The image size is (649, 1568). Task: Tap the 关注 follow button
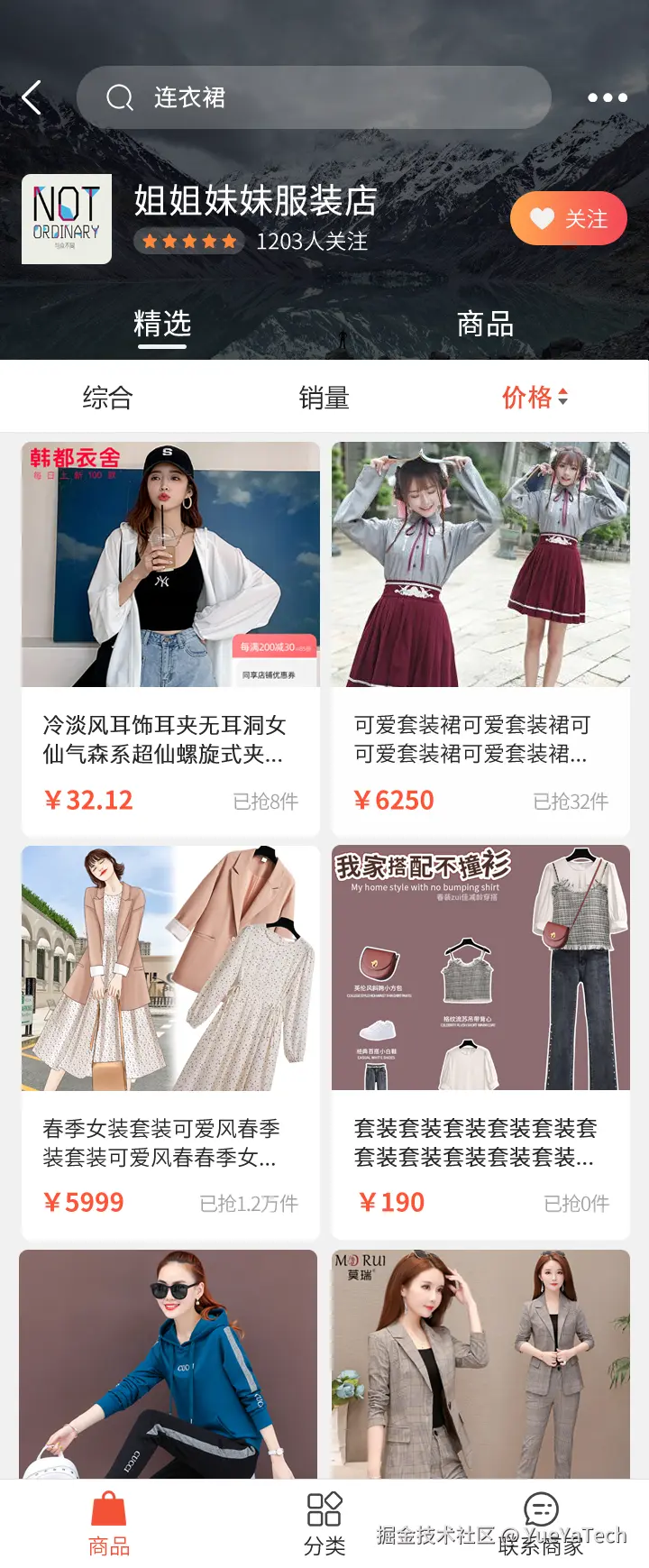point(568,217)
